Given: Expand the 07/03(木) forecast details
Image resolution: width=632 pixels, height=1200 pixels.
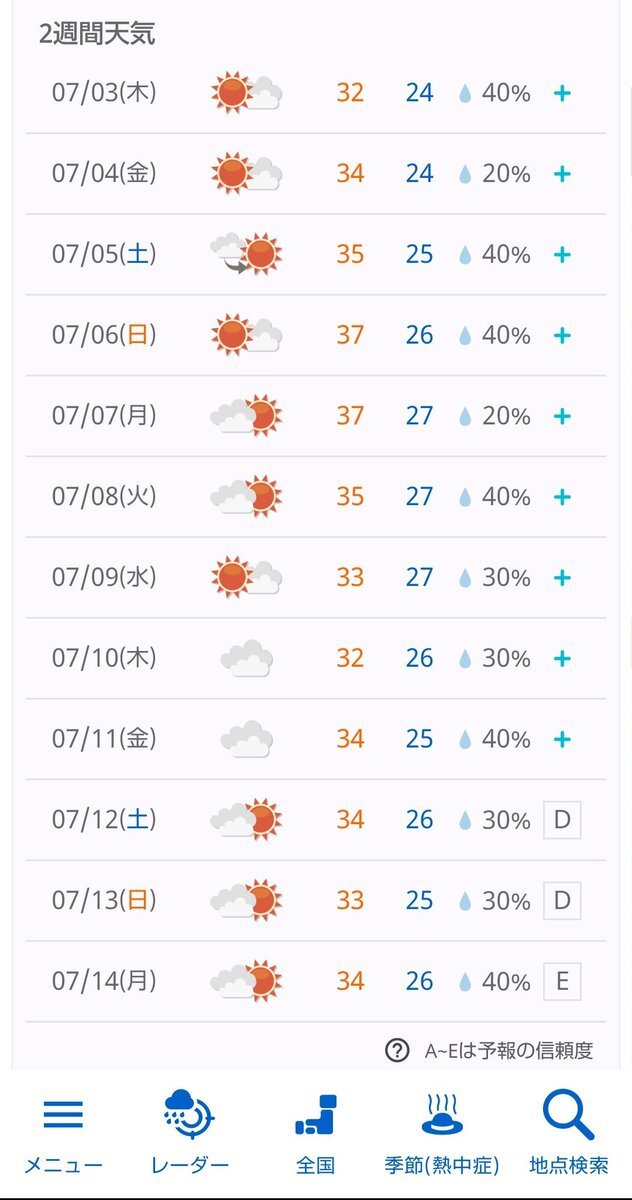Looking at the screenshot, I should 562,93.
